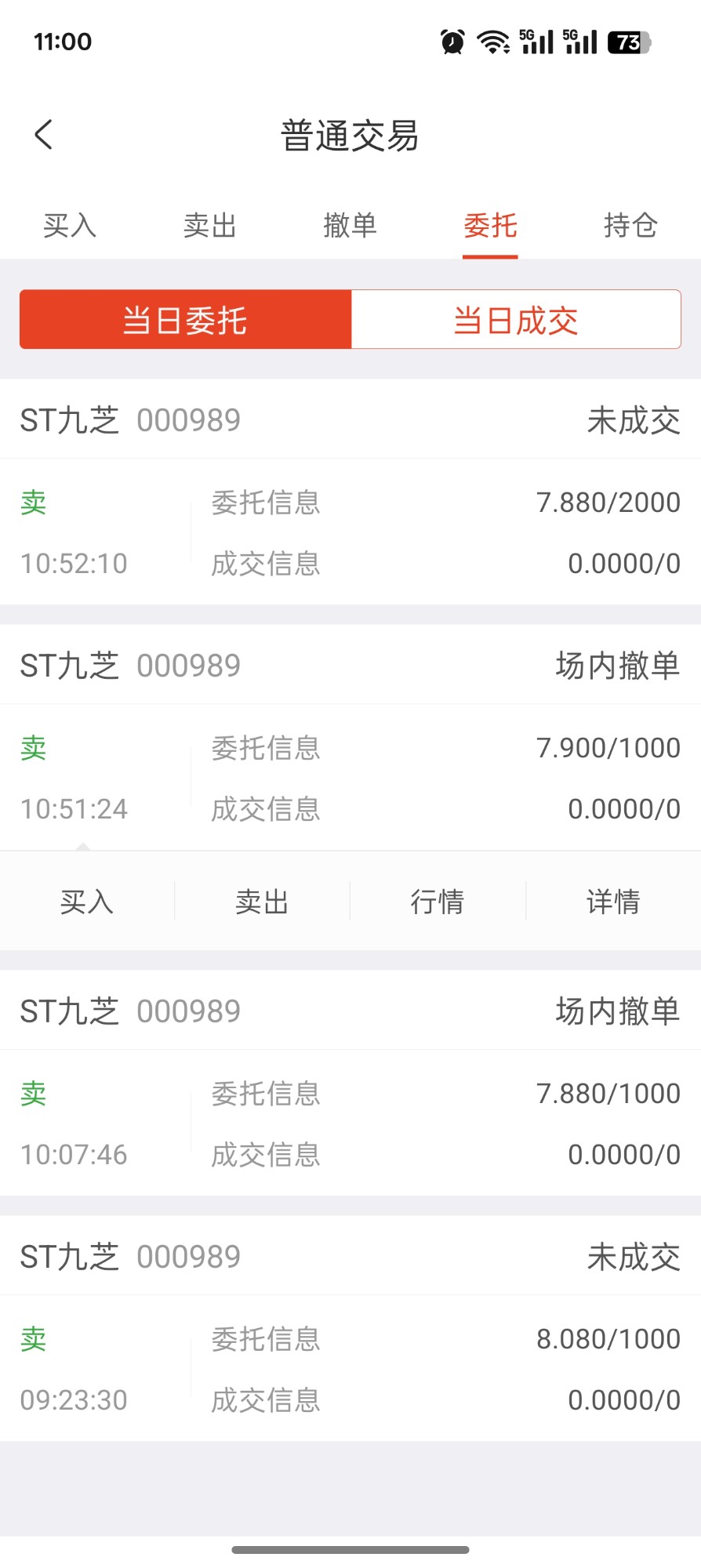
Task: Select the 当日委托 segment
Action: click(x=186, y=320)
